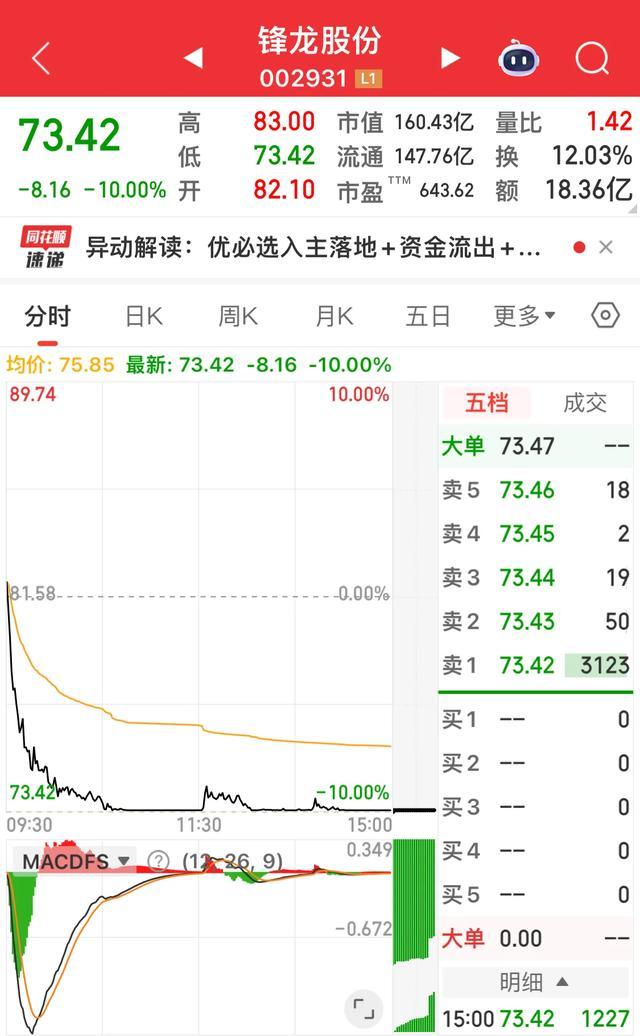The width and height of the screenshot is (640, 1036).
Task: Open MACDFS indicator help
Action: pos(158,861)
